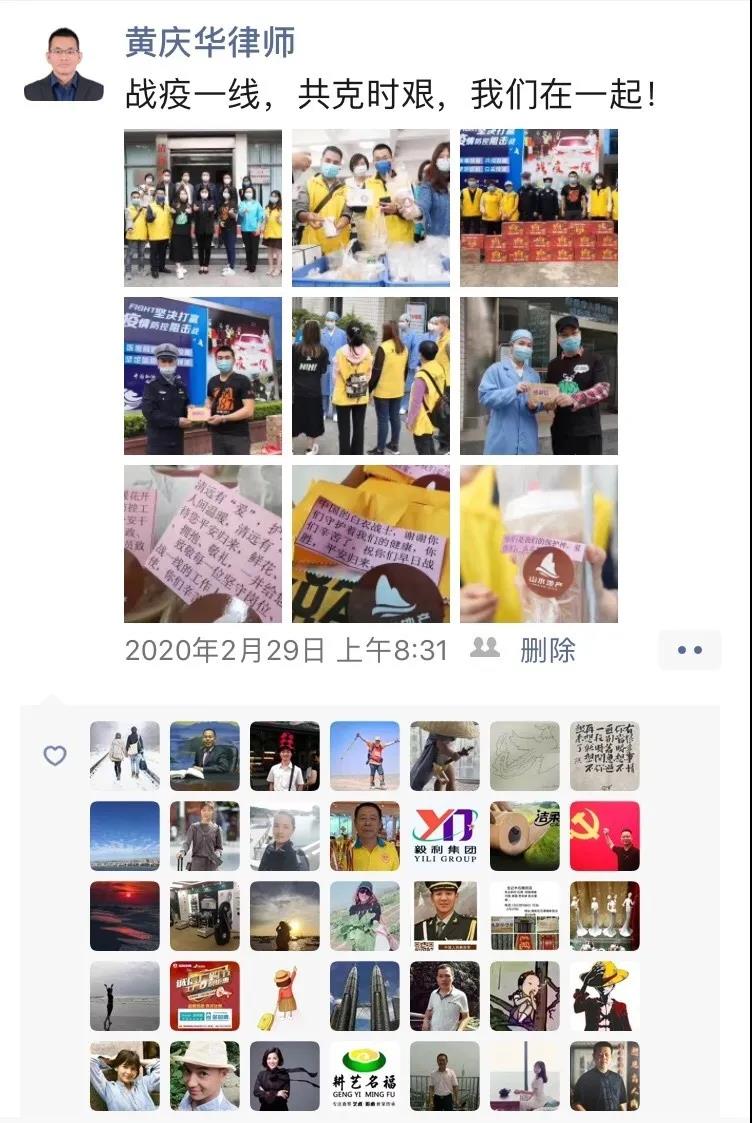752x1123 pixels.
Task: Open the military uniform liker avatar
Action: tap(445, 916)
